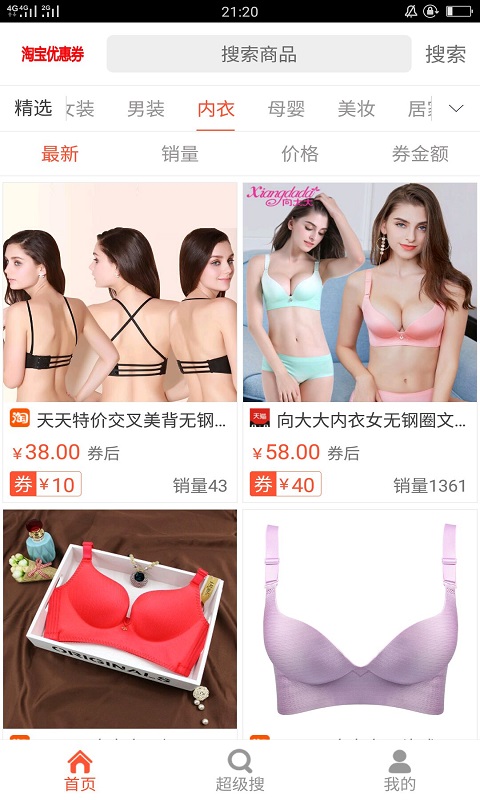
Task: Open the 美妆 category tab
Action: point(357,108)
